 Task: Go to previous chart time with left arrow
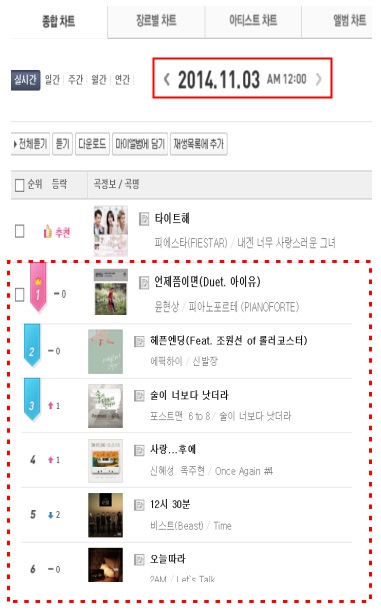pos(167,79)
